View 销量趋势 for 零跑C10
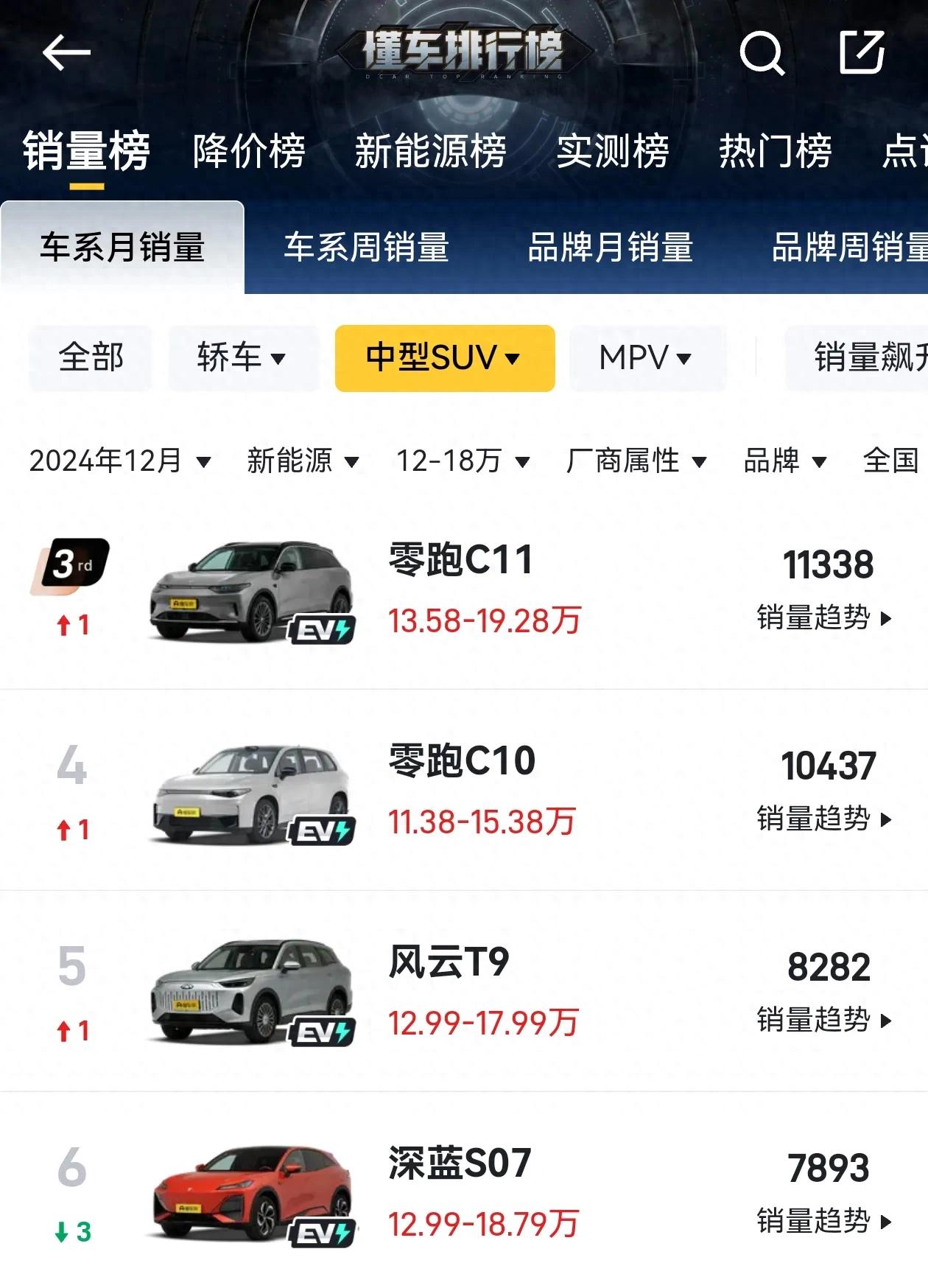928x1288 pixels. pos(823,819)
